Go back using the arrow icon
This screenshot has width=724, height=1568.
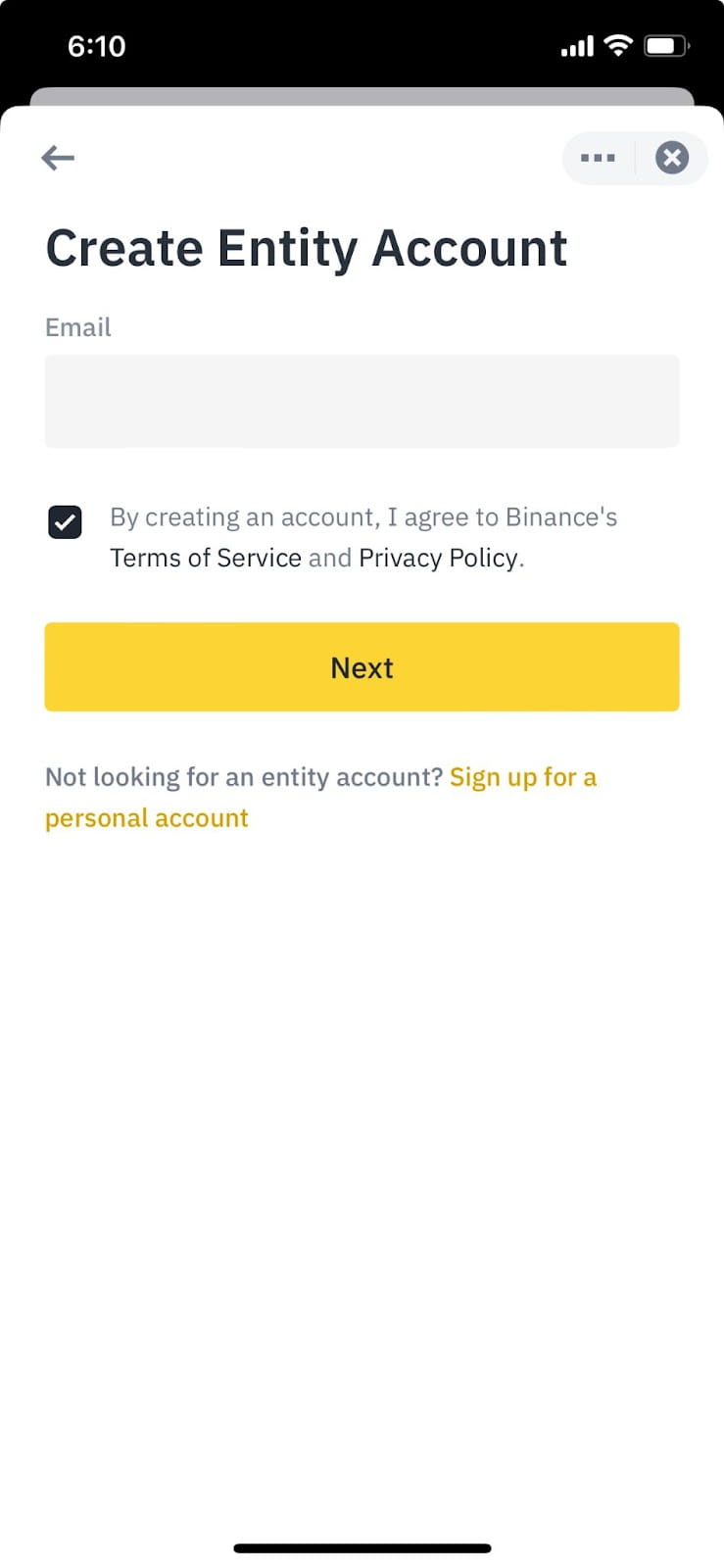[x=58, y=158]
